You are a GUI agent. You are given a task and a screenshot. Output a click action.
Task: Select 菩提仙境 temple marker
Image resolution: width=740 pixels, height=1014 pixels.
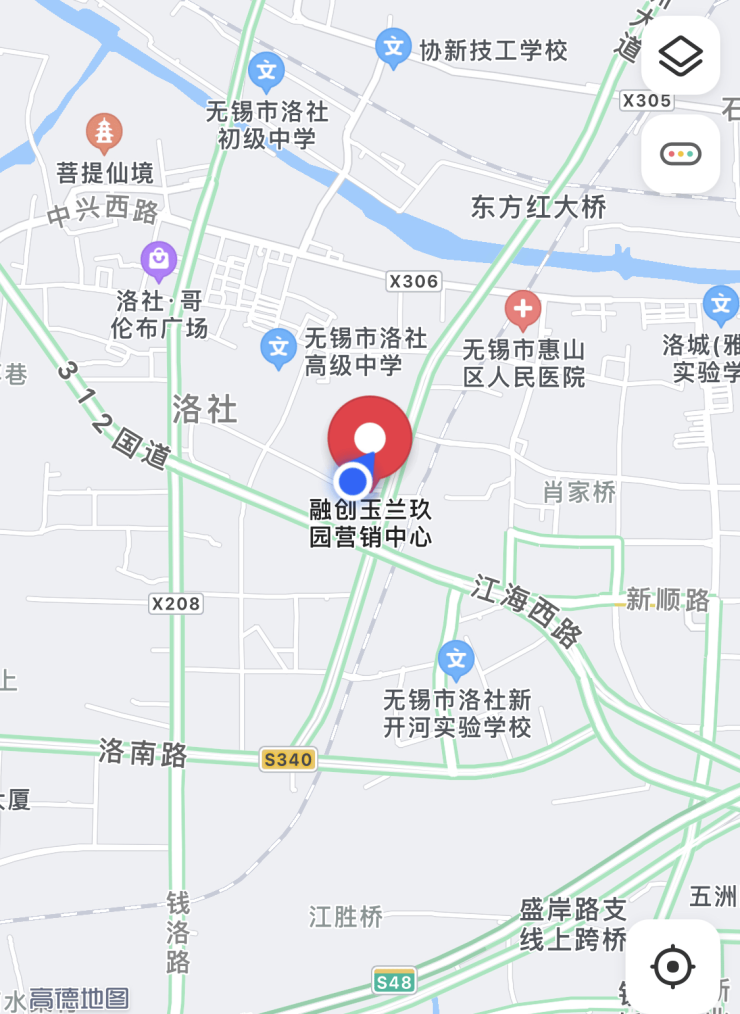(103, 132)
